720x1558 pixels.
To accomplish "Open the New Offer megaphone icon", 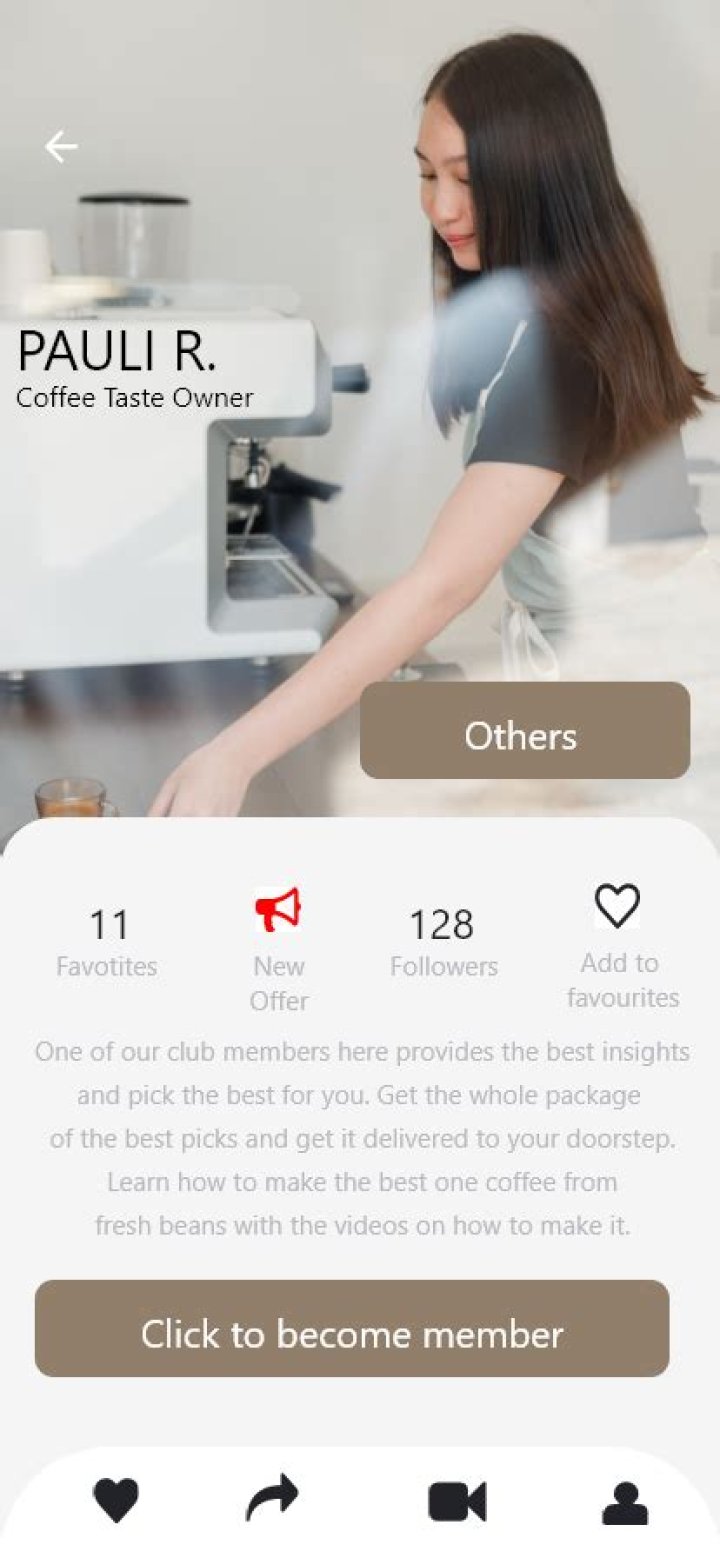I will coord(278,909).
